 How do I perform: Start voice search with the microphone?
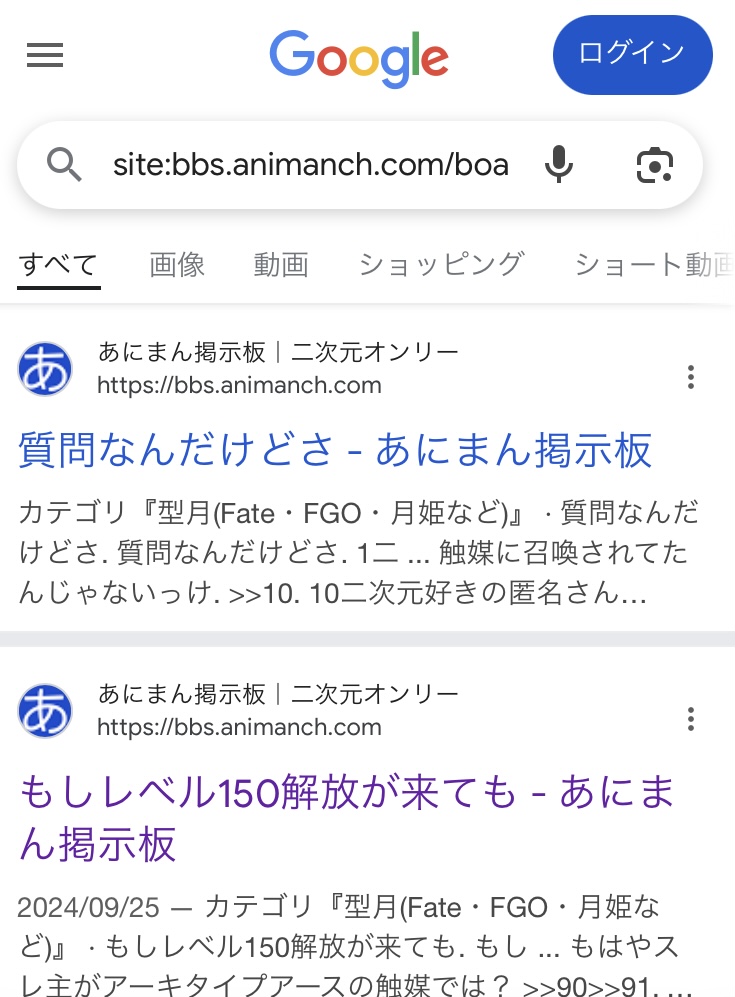tap(559, 165)
